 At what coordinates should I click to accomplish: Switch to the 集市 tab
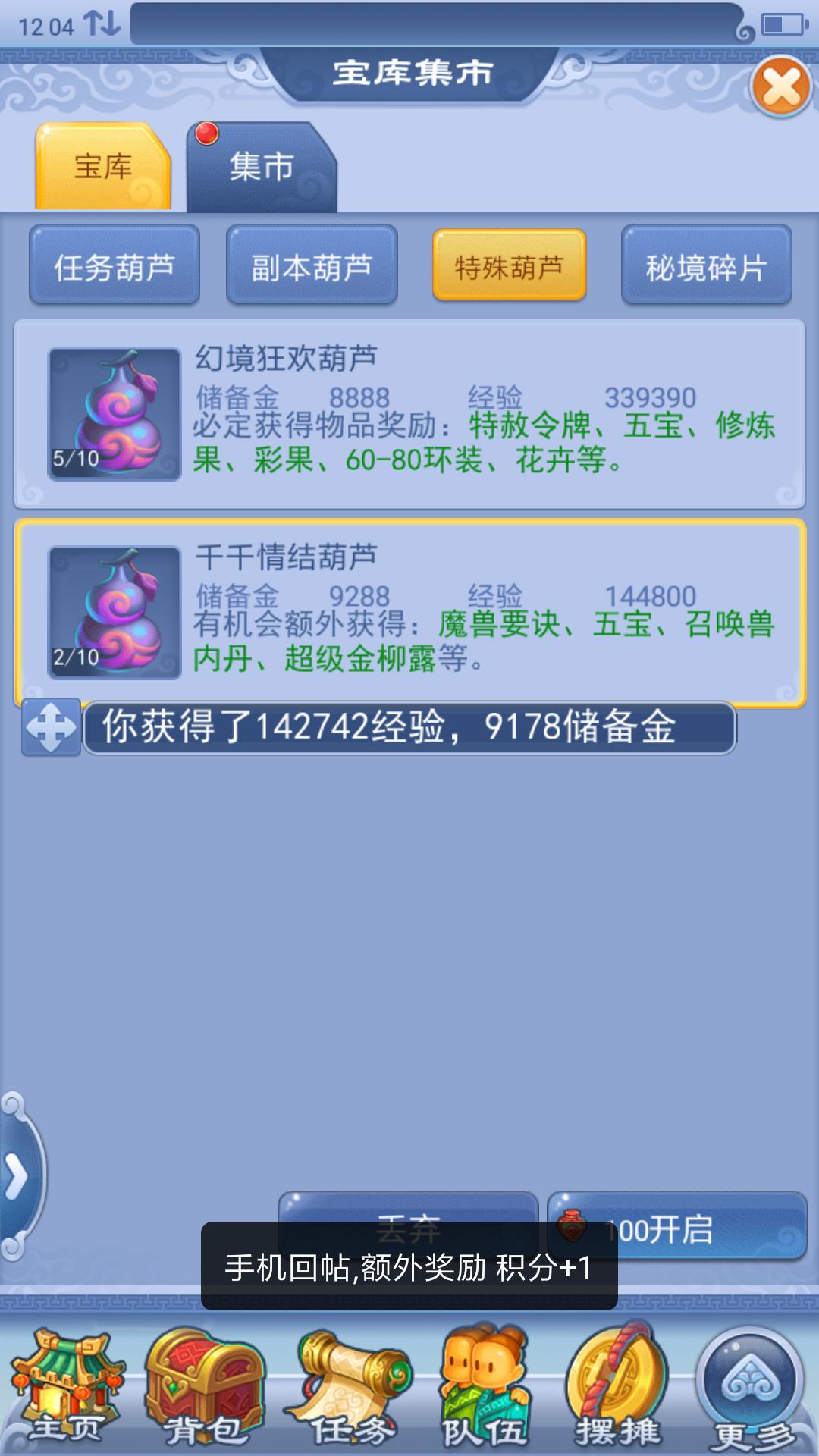(261, 168)
